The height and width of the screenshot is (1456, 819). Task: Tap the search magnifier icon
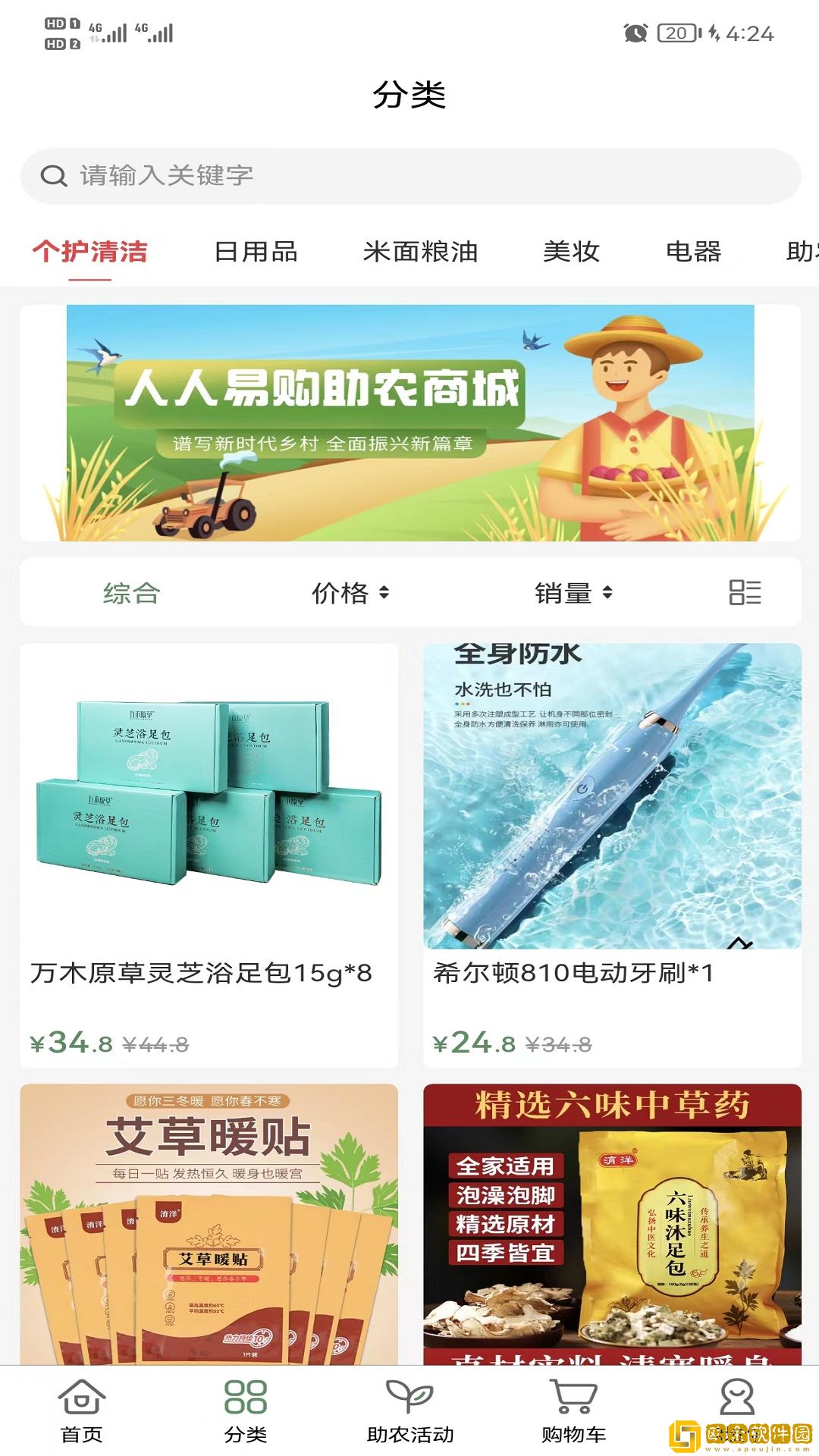[x=52, y=174]
